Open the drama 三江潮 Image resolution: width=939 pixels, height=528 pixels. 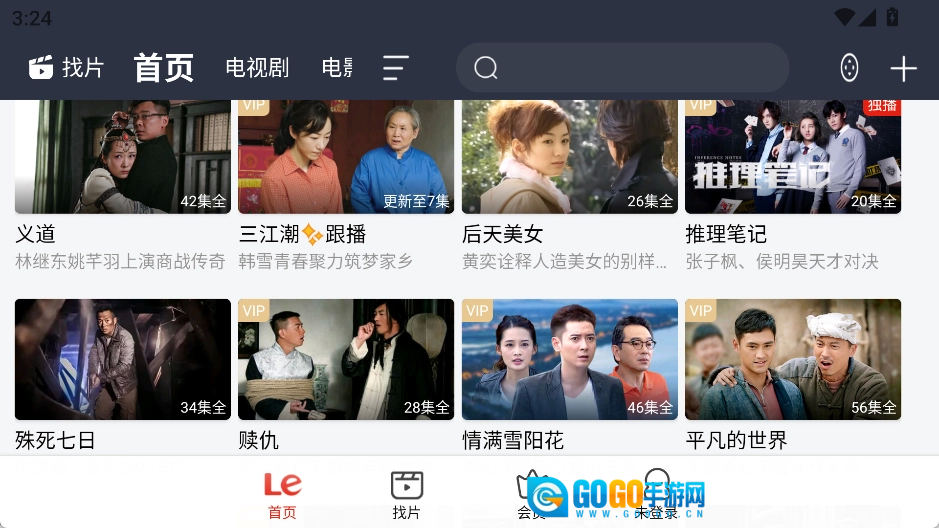coord(346,158)
